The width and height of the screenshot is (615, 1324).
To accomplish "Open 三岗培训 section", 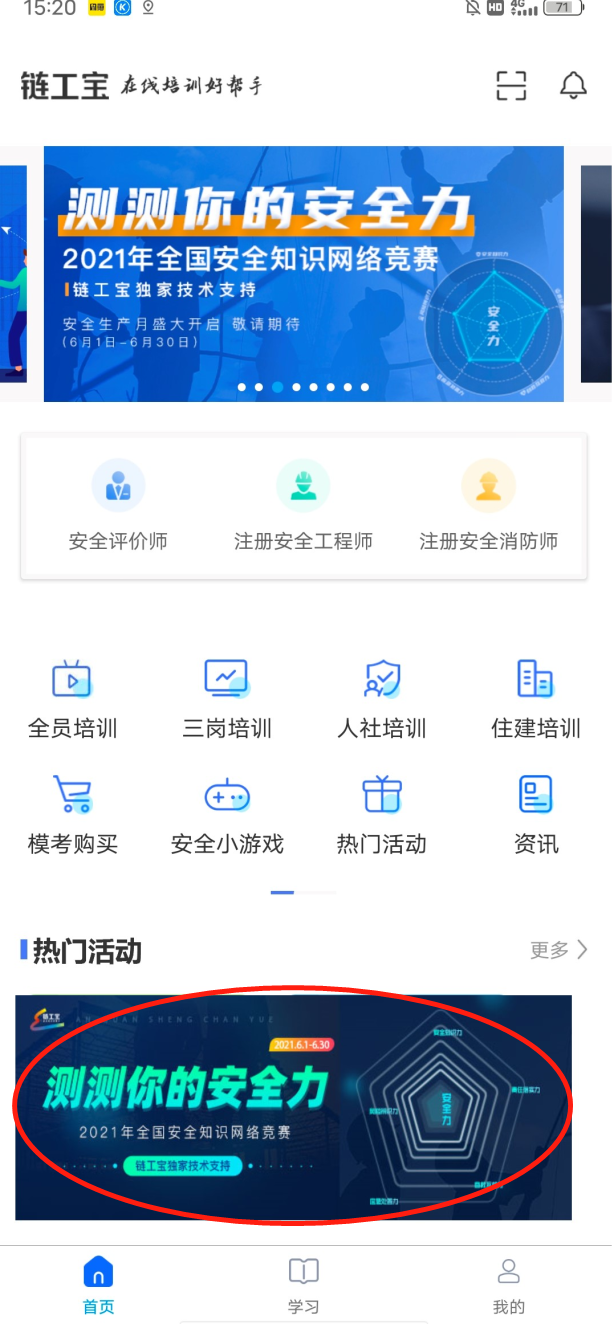I will [227, 698].
